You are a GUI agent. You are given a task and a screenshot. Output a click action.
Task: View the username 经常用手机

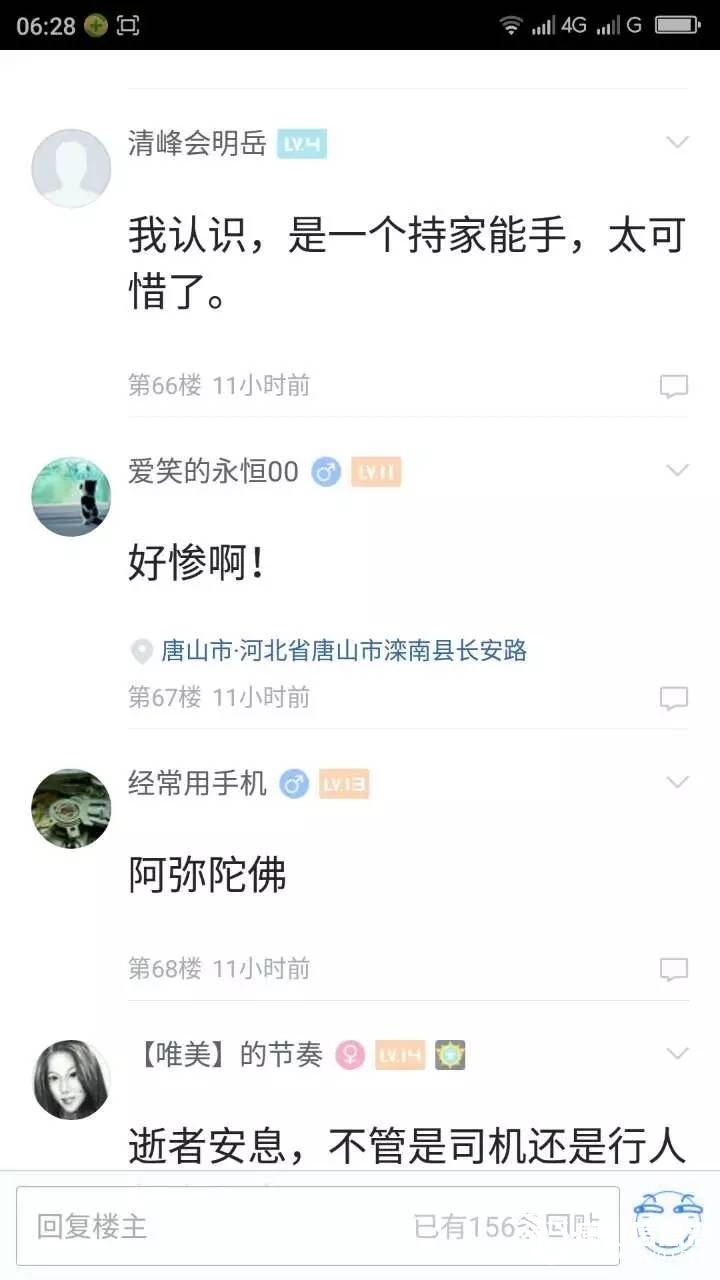tap(197, 783)
